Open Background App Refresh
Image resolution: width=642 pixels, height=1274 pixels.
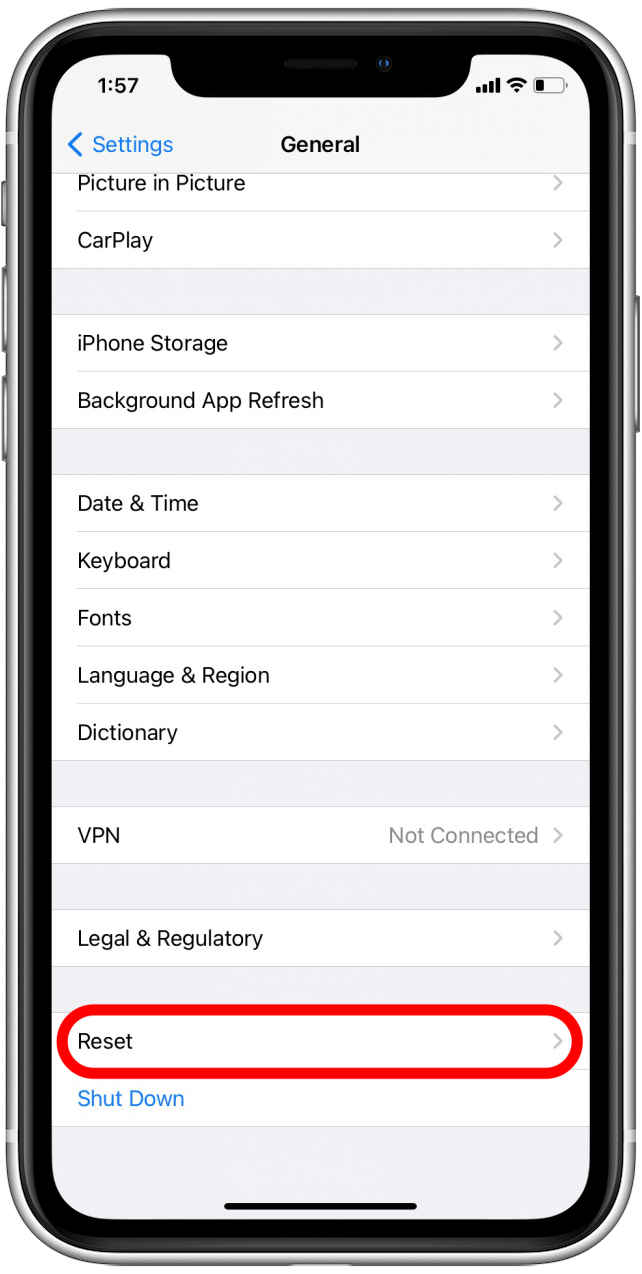click(x=320, y=400)
